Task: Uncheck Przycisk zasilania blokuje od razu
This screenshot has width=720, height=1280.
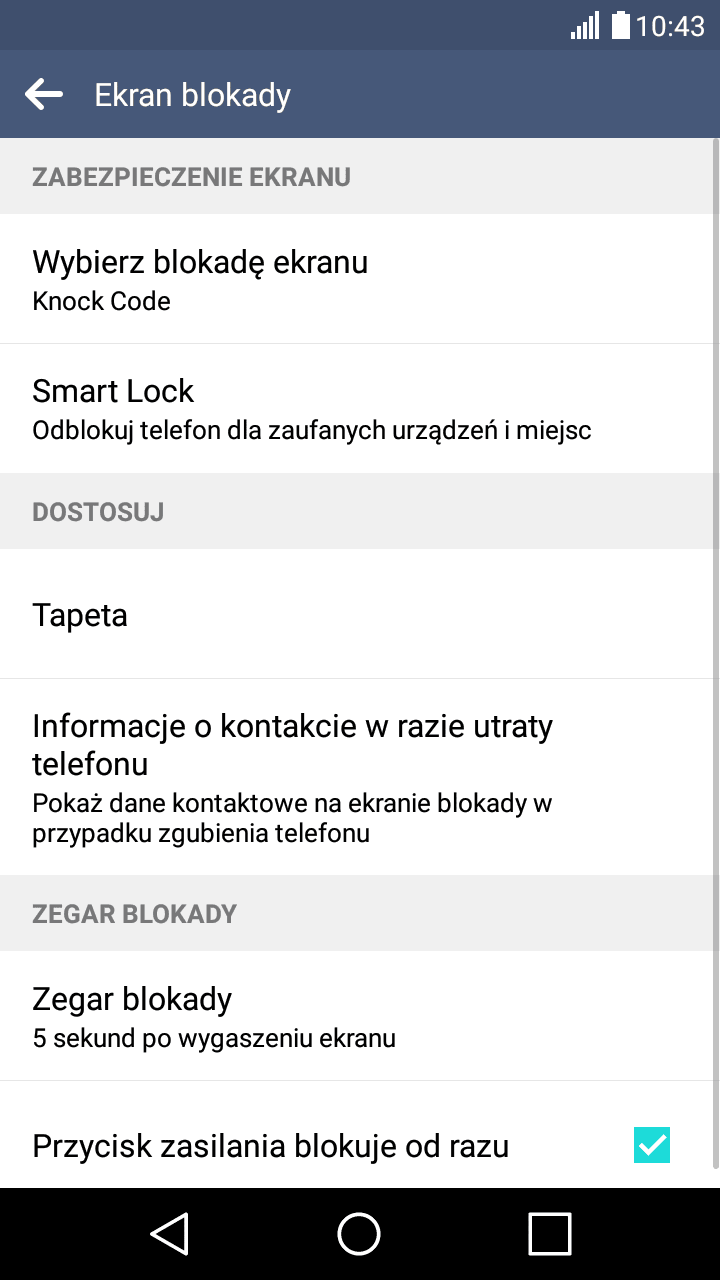Action: [x=651, y=1145]
